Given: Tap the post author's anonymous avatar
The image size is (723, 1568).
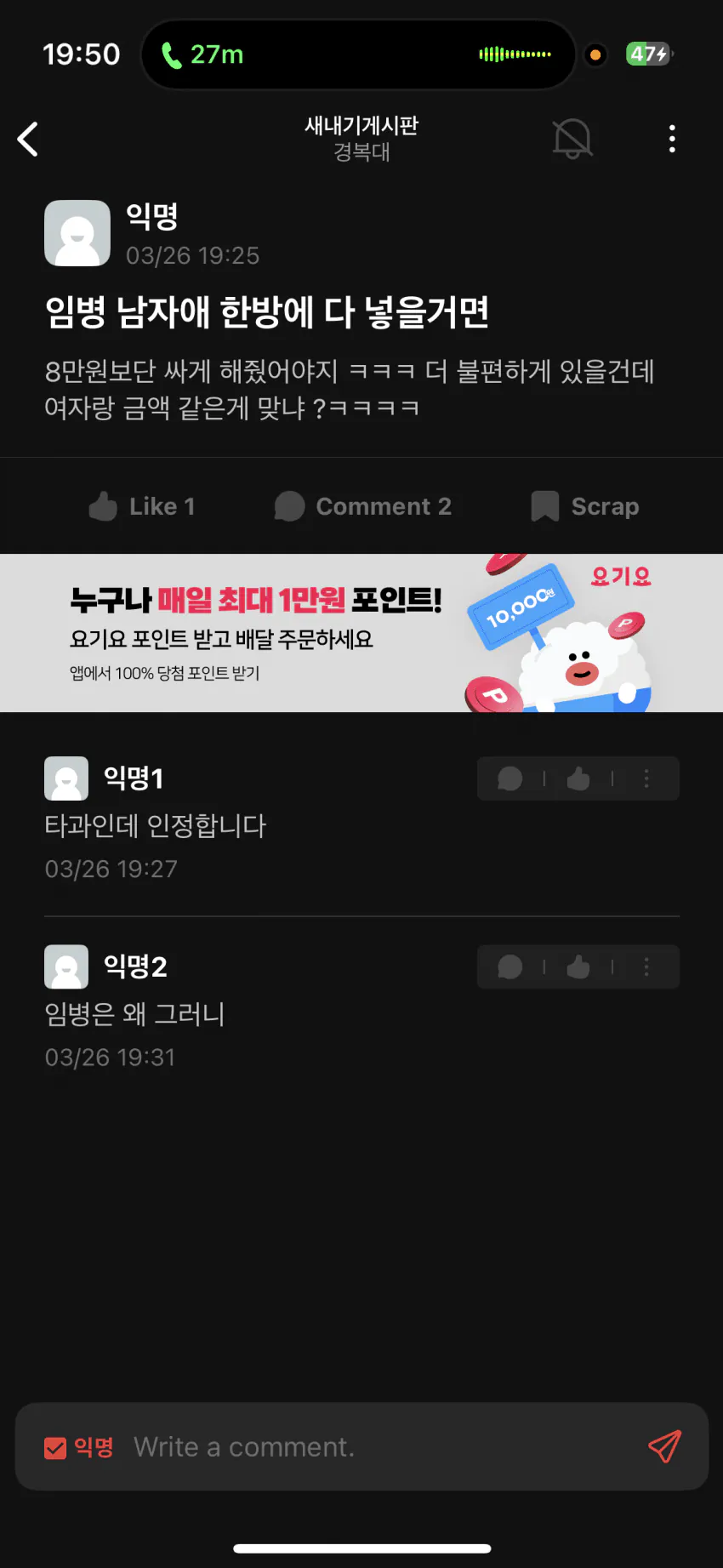Looking at the screenshot, I should click(x=77, y=232).
